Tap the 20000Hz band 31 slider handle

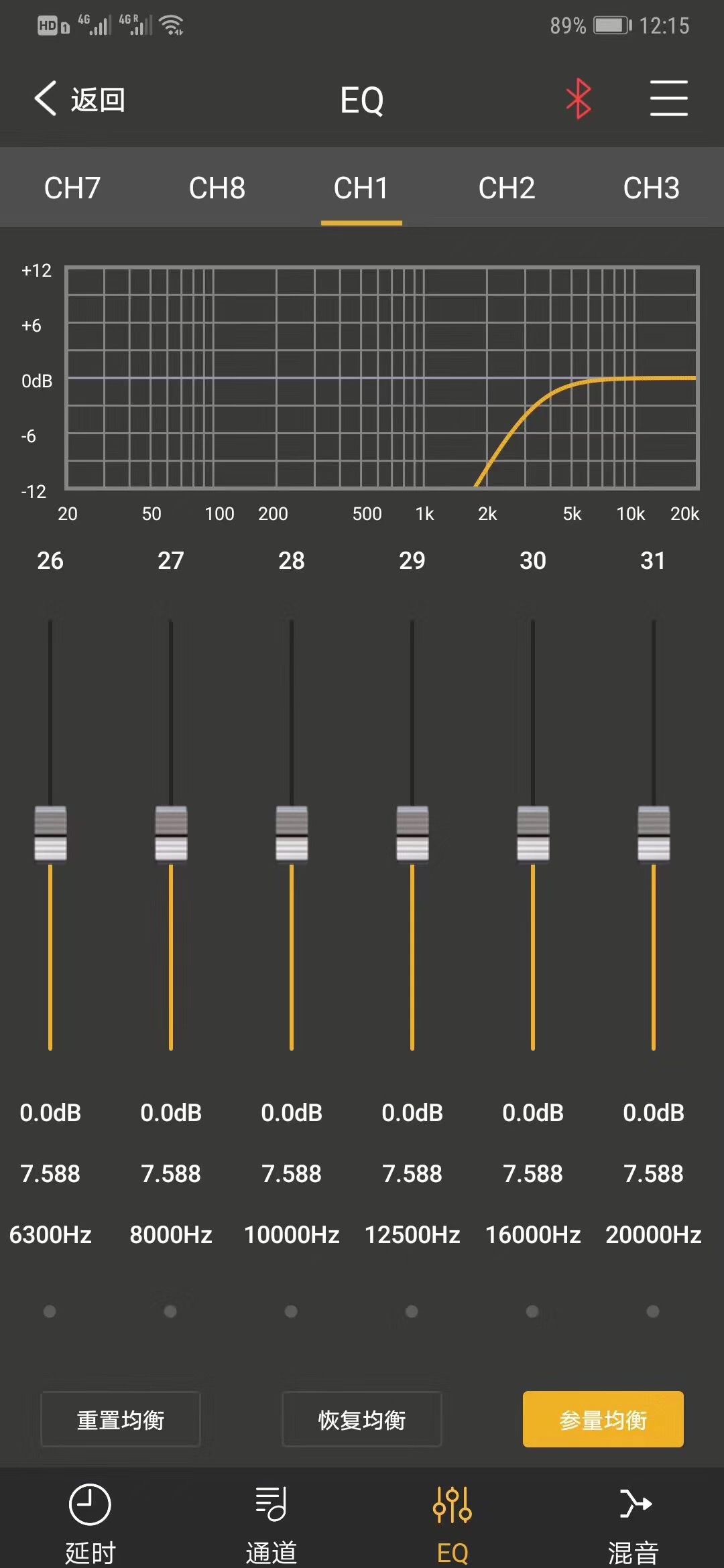pyautogui.click(x=654, y=834)
